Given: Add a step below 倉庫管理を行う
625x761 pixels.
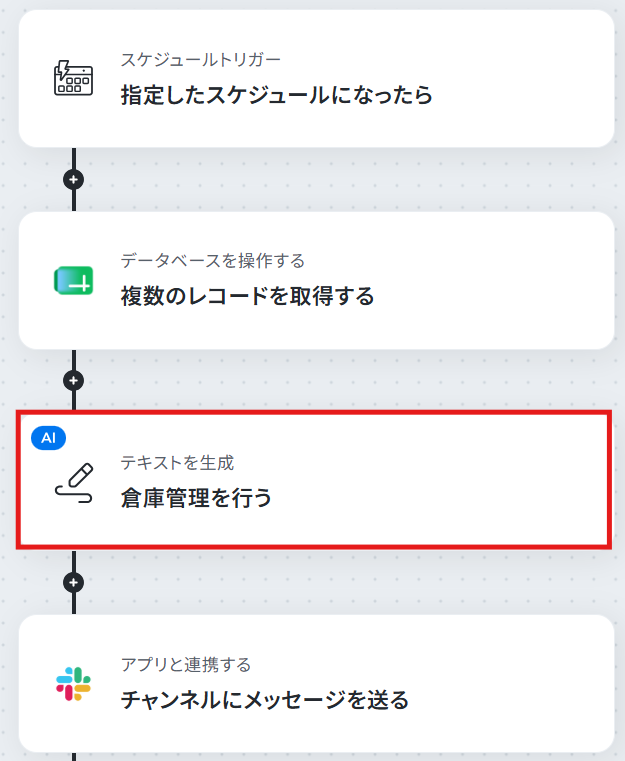Looking at the screenshot, I should point(73,582).
